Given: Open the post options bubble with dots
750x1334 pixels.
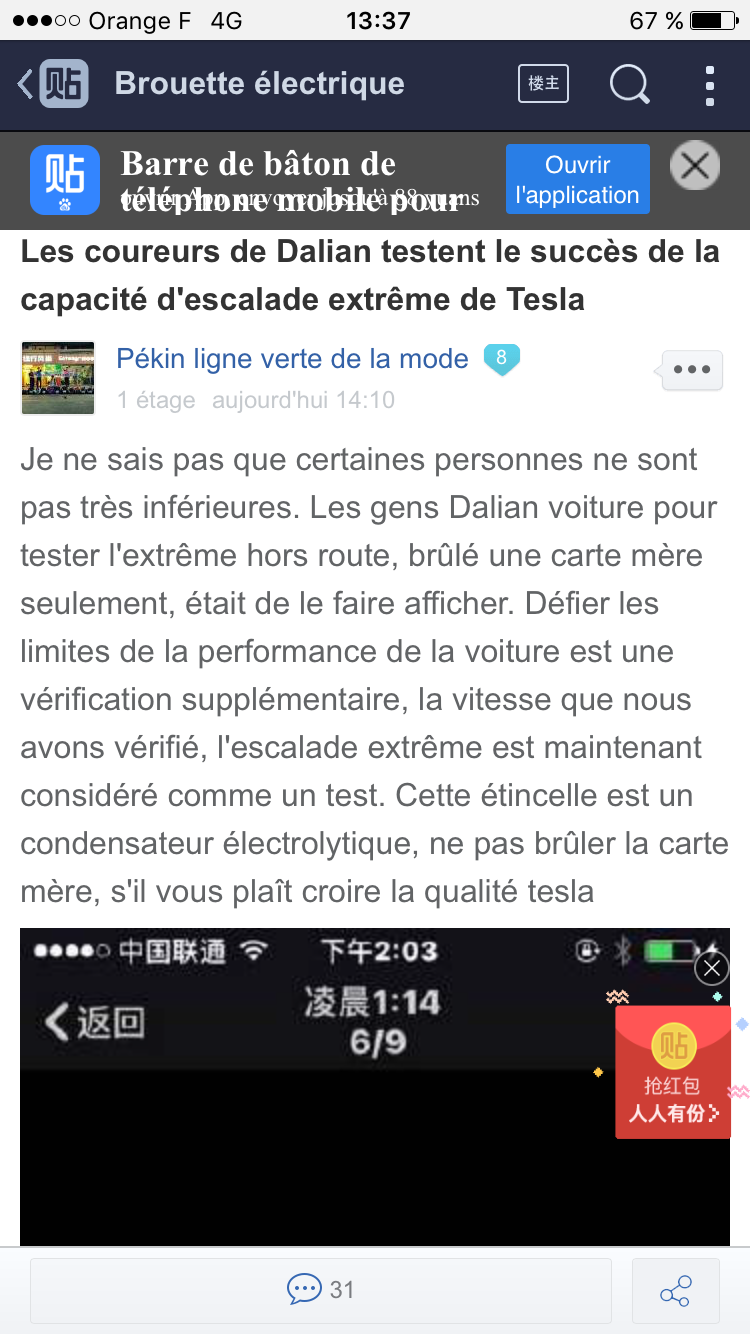Looking at the screenshot, I should tap(691, 370).
